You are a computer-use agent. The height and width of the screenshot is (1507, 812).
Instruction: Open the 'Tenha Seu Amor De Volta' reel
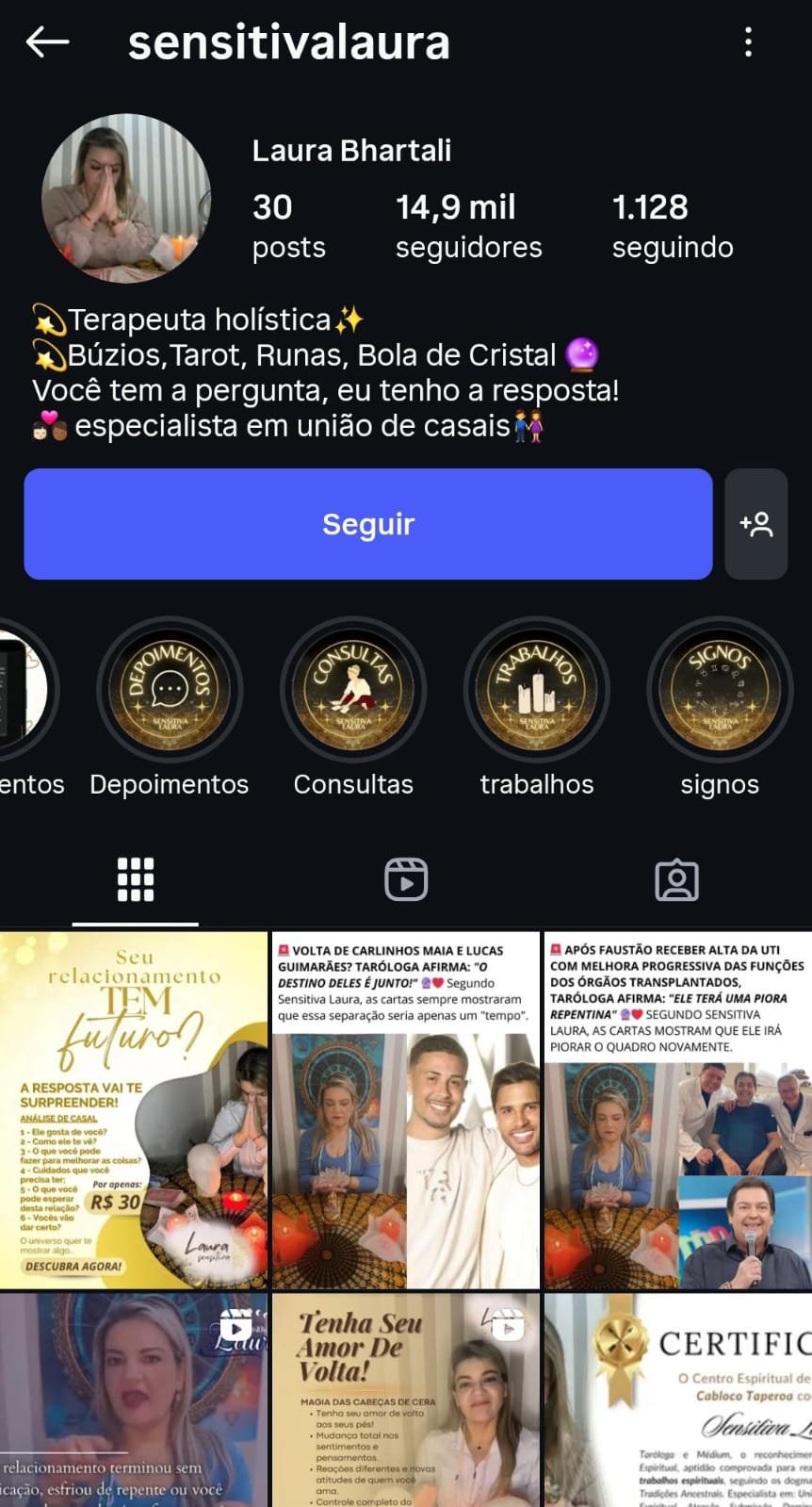point(405,1400)
